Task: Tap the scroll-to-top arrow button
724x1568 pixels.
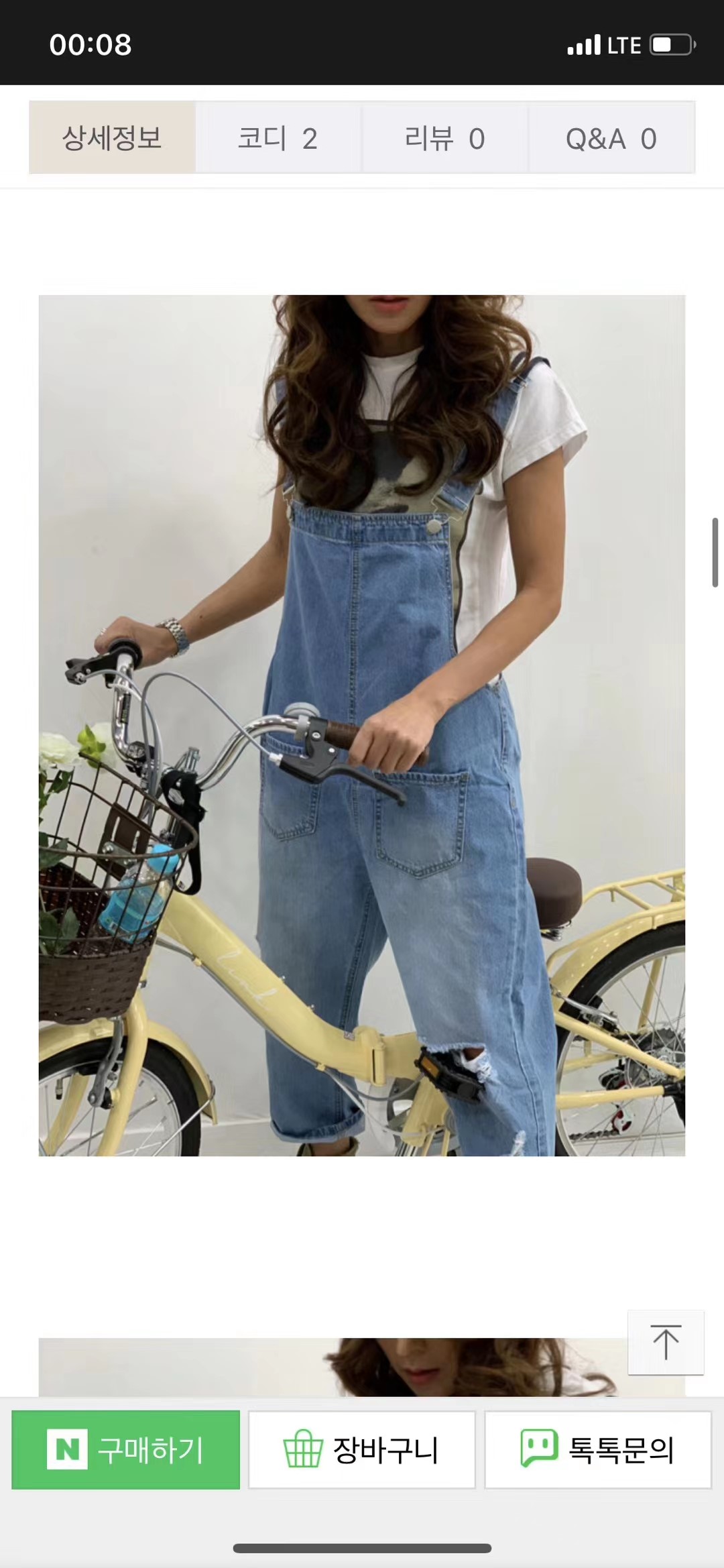Action: [x=666, y=1343]
